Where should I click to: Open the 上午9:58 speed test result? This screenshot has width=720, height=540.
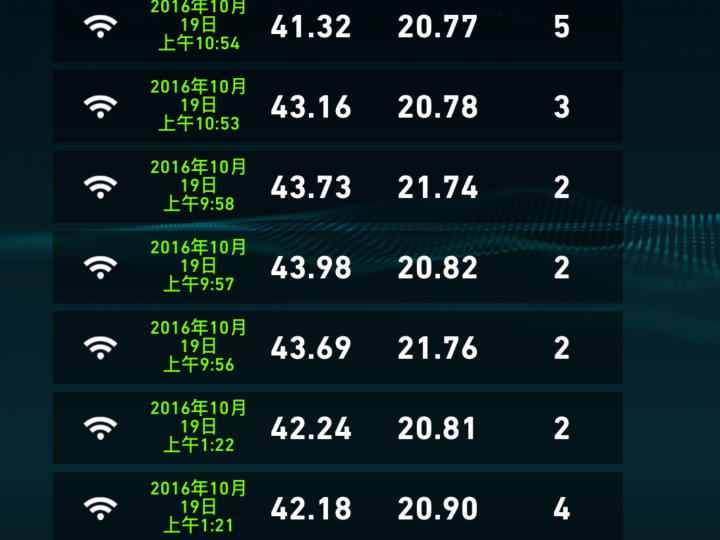point(338,187)
